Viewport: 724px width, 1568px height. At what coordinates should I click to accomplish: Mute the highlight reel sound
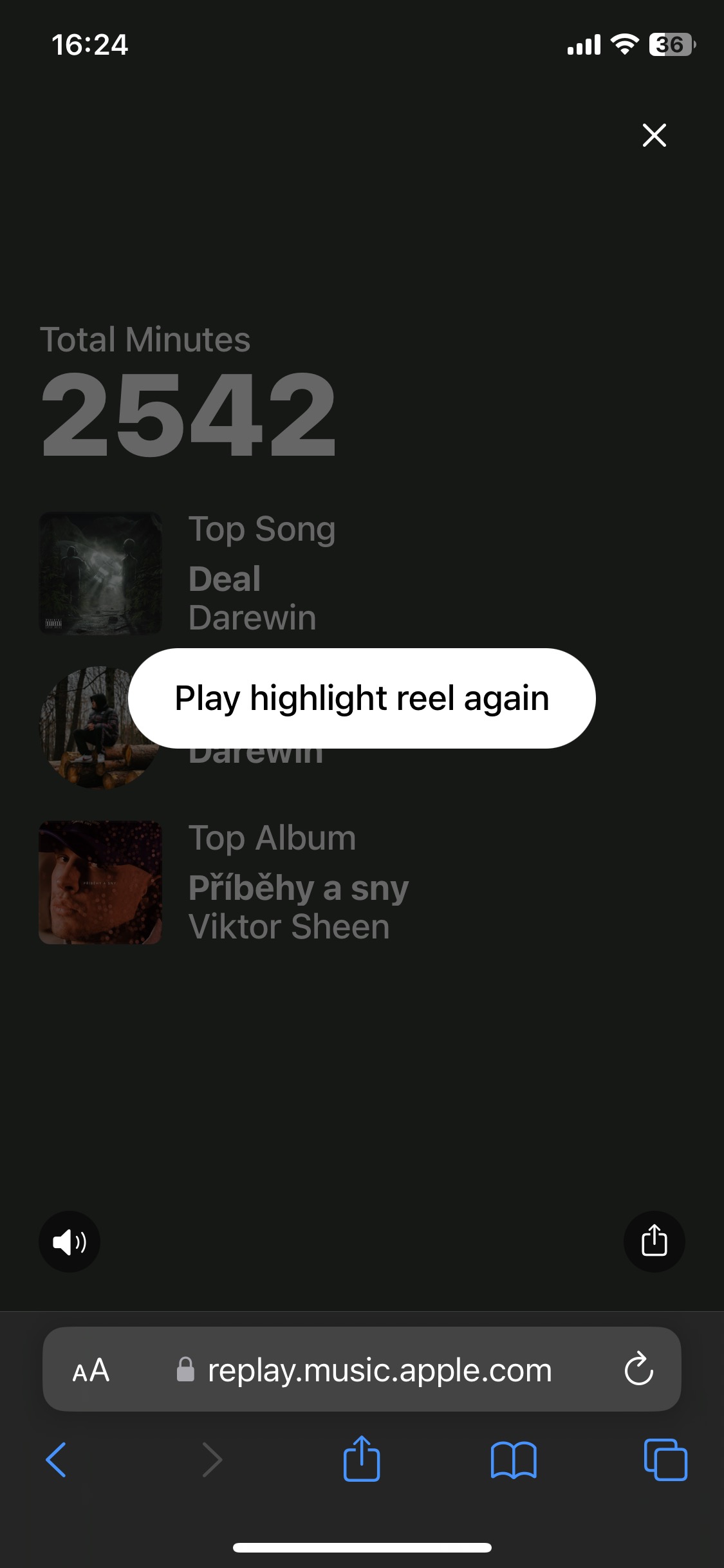tap(70, 1241)
